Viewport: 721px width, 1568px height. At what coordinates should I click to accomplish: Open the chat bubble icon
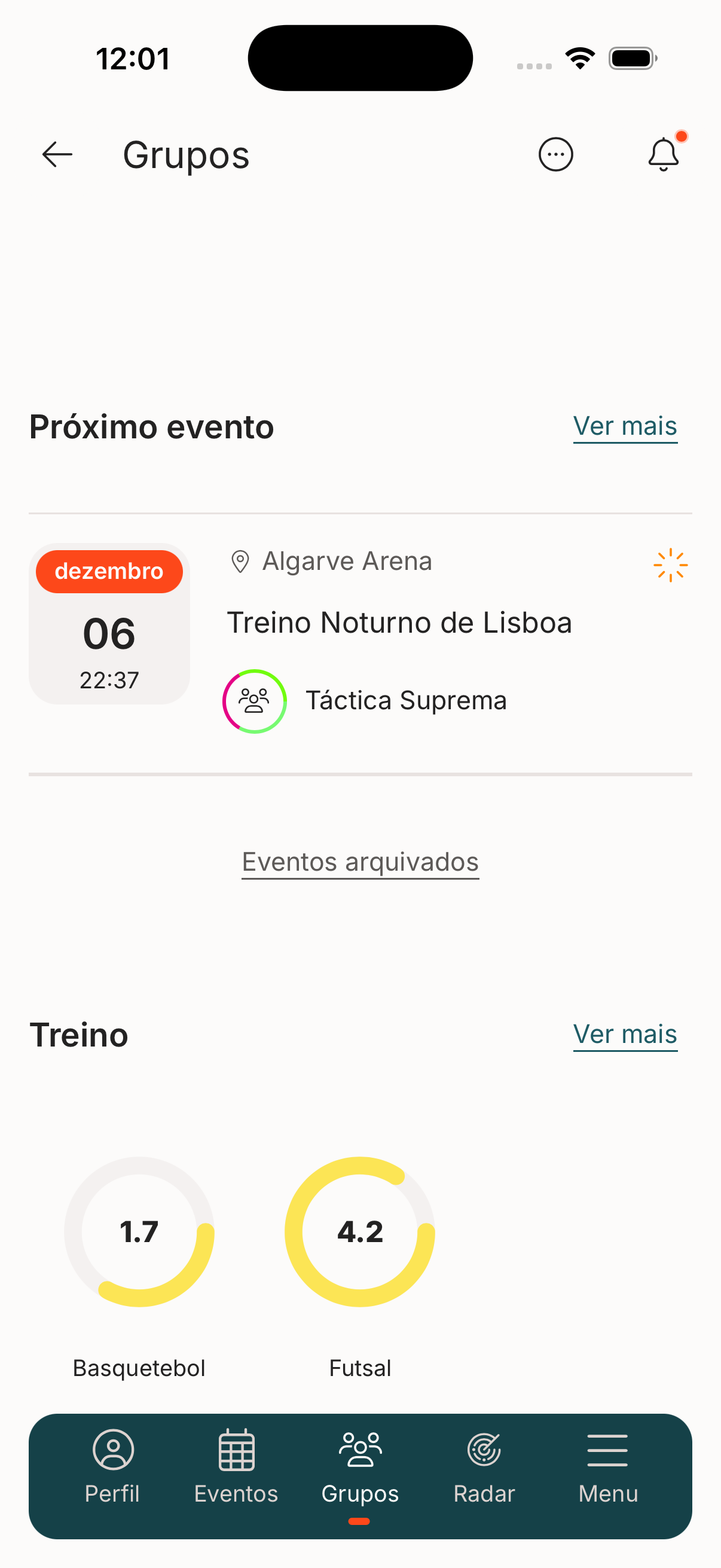click(555, 155)
